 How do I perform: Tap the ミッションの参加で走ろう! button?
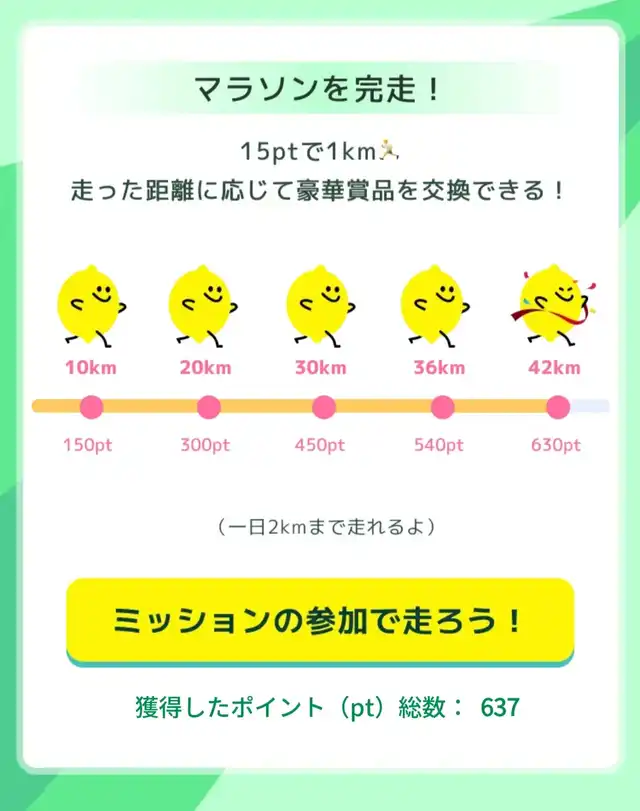[320, 622]
